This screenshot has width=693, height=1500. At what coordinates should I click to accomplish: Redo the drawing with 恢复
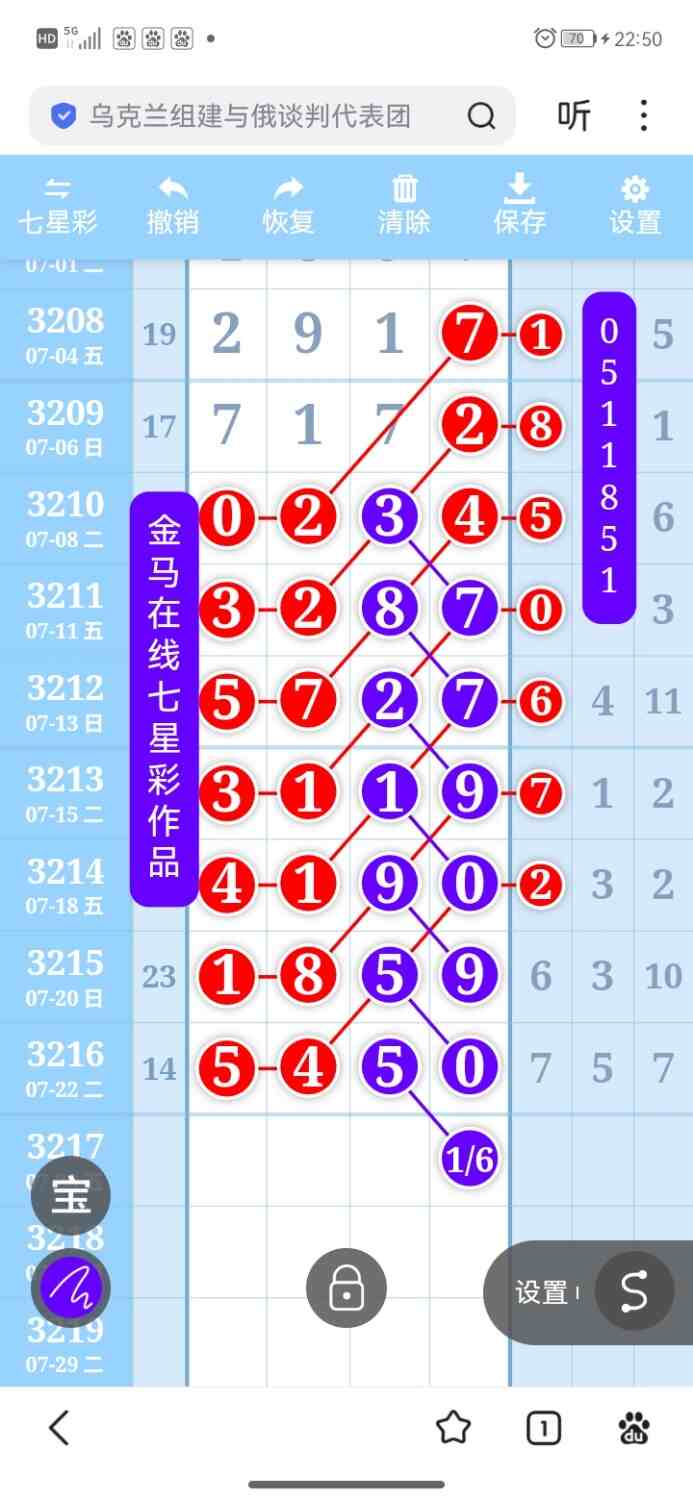[x=289, y=206]
